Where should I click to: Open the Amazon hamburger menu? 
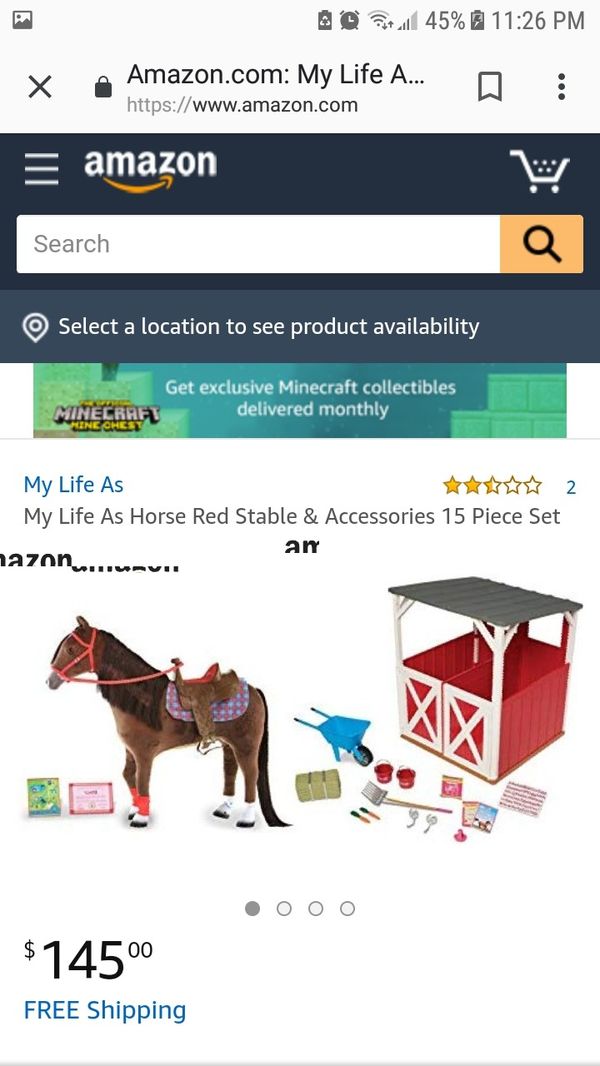(x=41, y=169)
